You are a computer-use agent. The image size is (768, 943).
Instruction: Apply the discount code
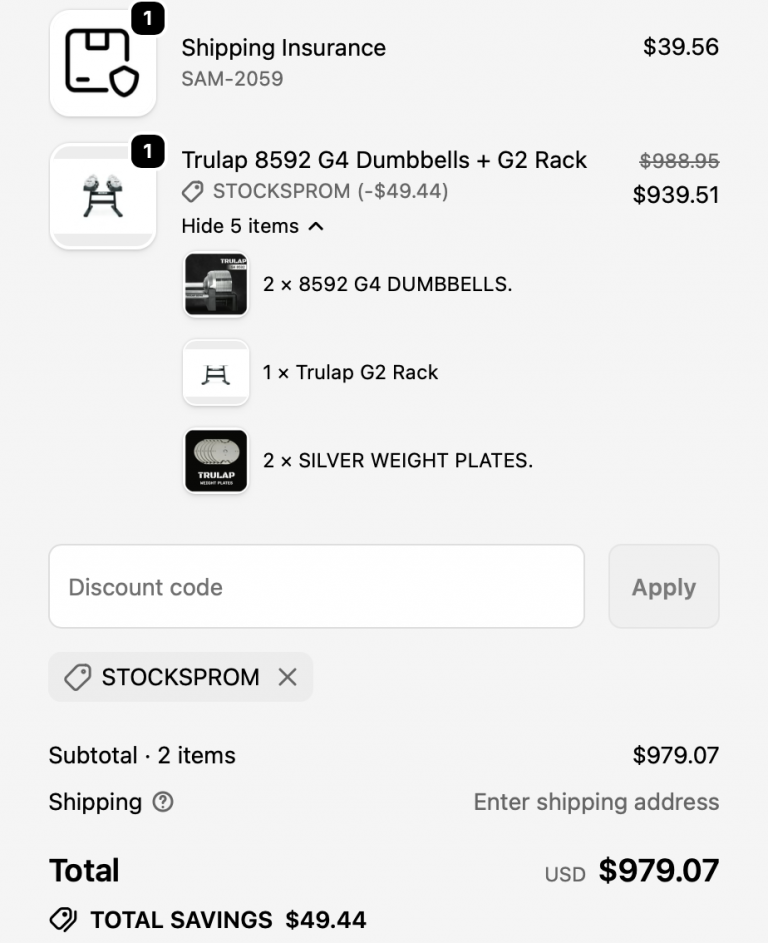pos(663,587)
